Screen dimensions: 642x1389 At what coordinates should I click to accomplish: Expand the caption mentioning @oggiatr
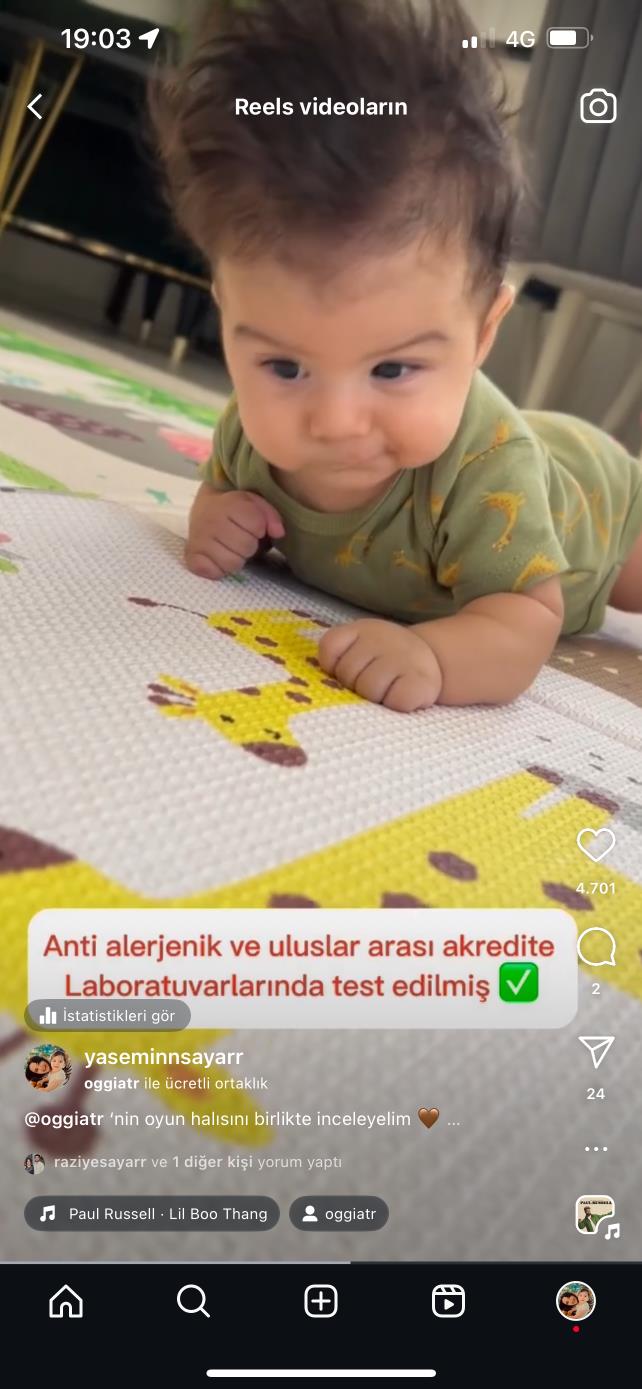click(x=453, y=1120)
